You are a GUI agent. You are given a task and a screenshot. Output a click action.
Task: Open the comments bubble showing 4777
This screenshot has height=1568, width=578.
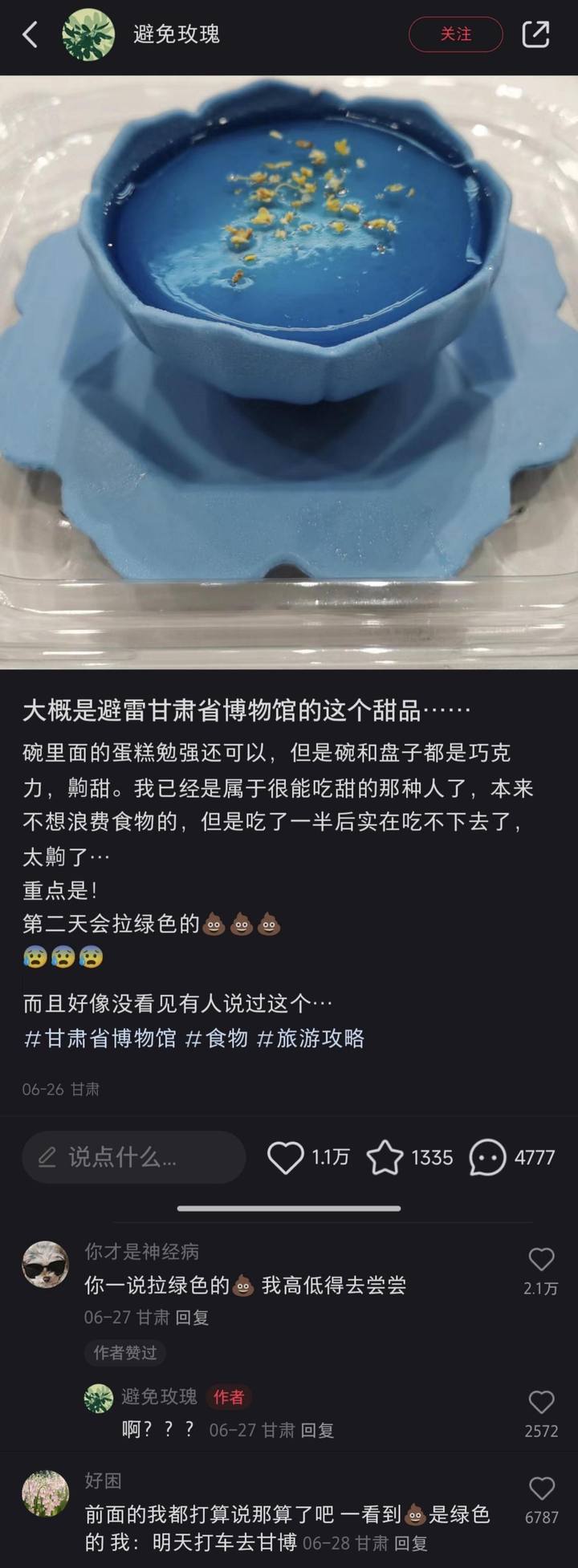487,1157
